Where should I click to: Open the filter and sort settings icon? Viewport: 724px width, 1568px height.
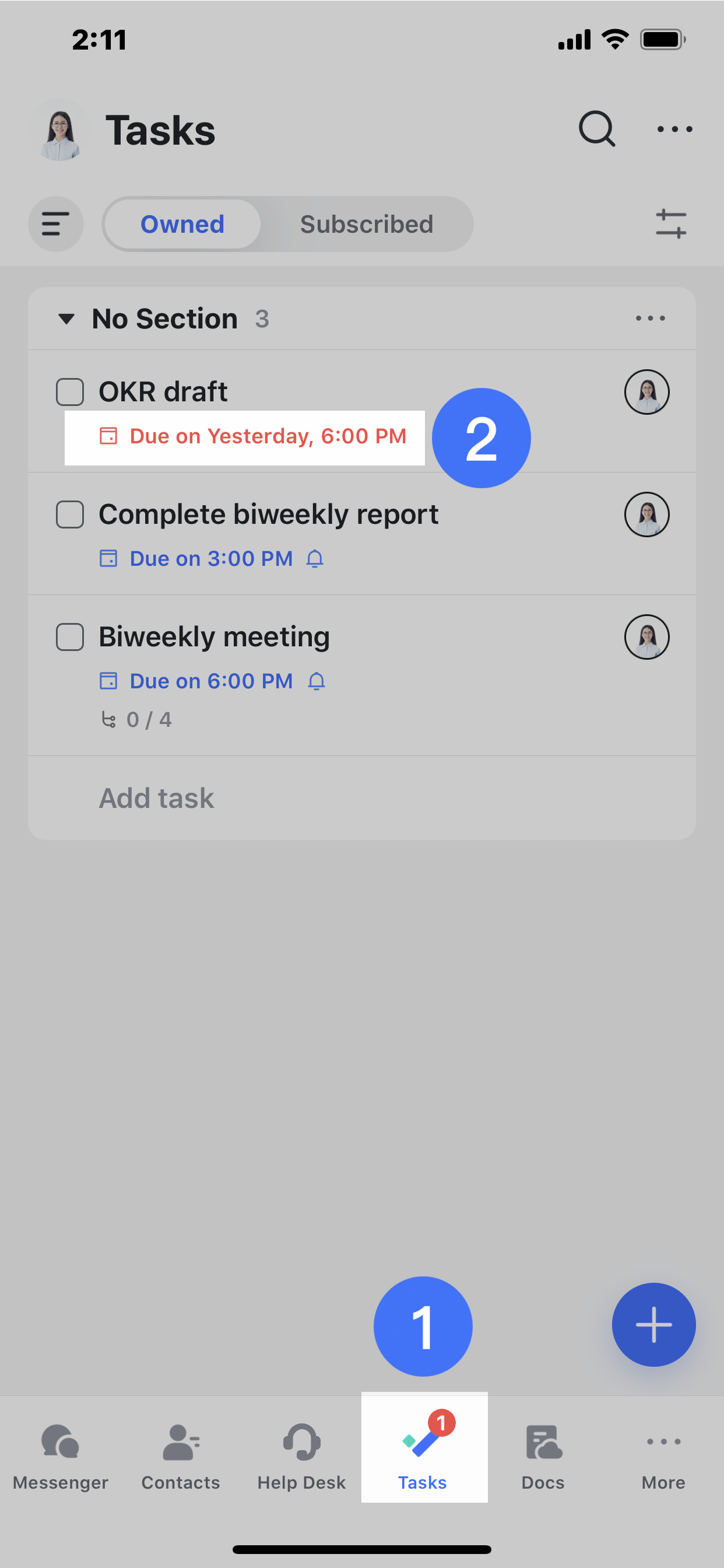[x=670, y=224]
